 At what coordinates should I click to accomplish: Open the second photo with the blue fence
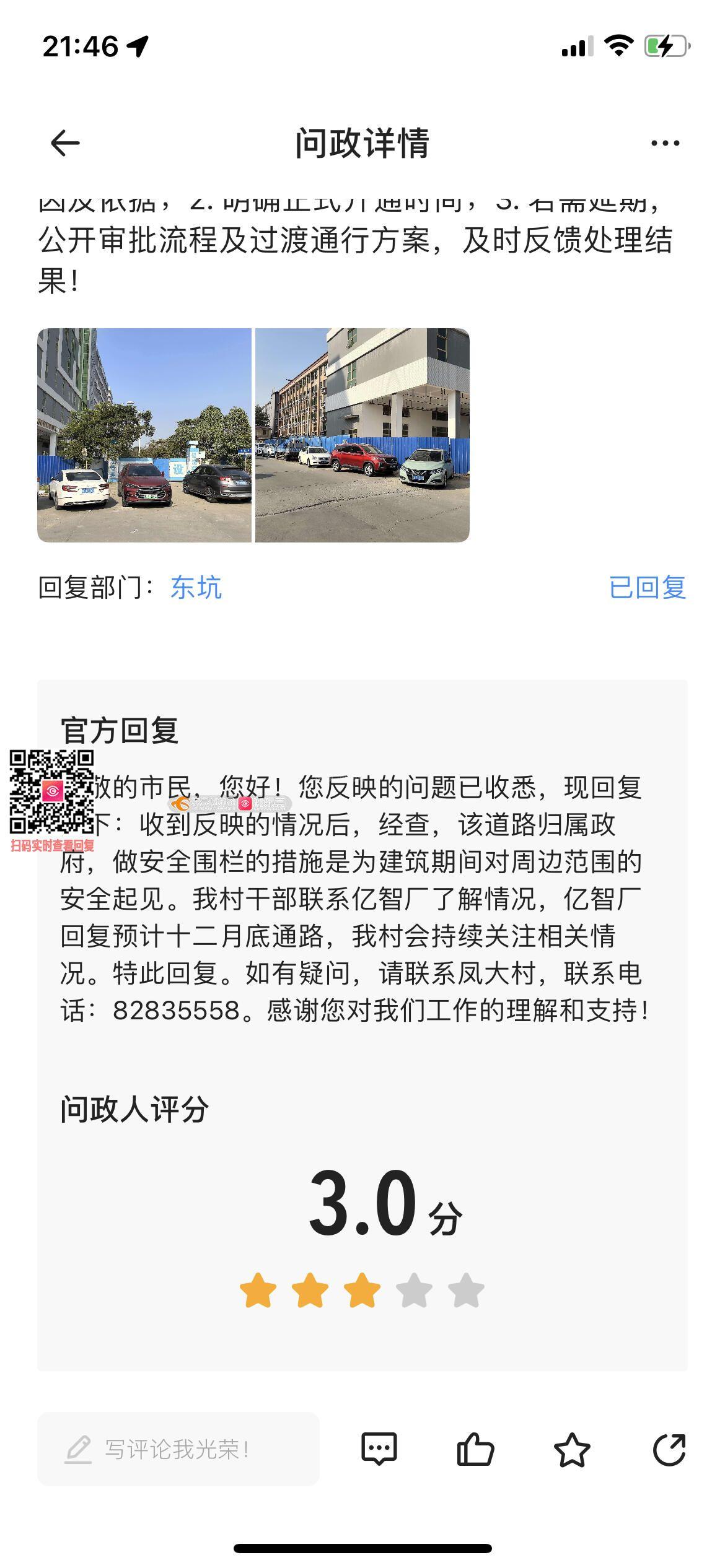(x=362, y=435)
